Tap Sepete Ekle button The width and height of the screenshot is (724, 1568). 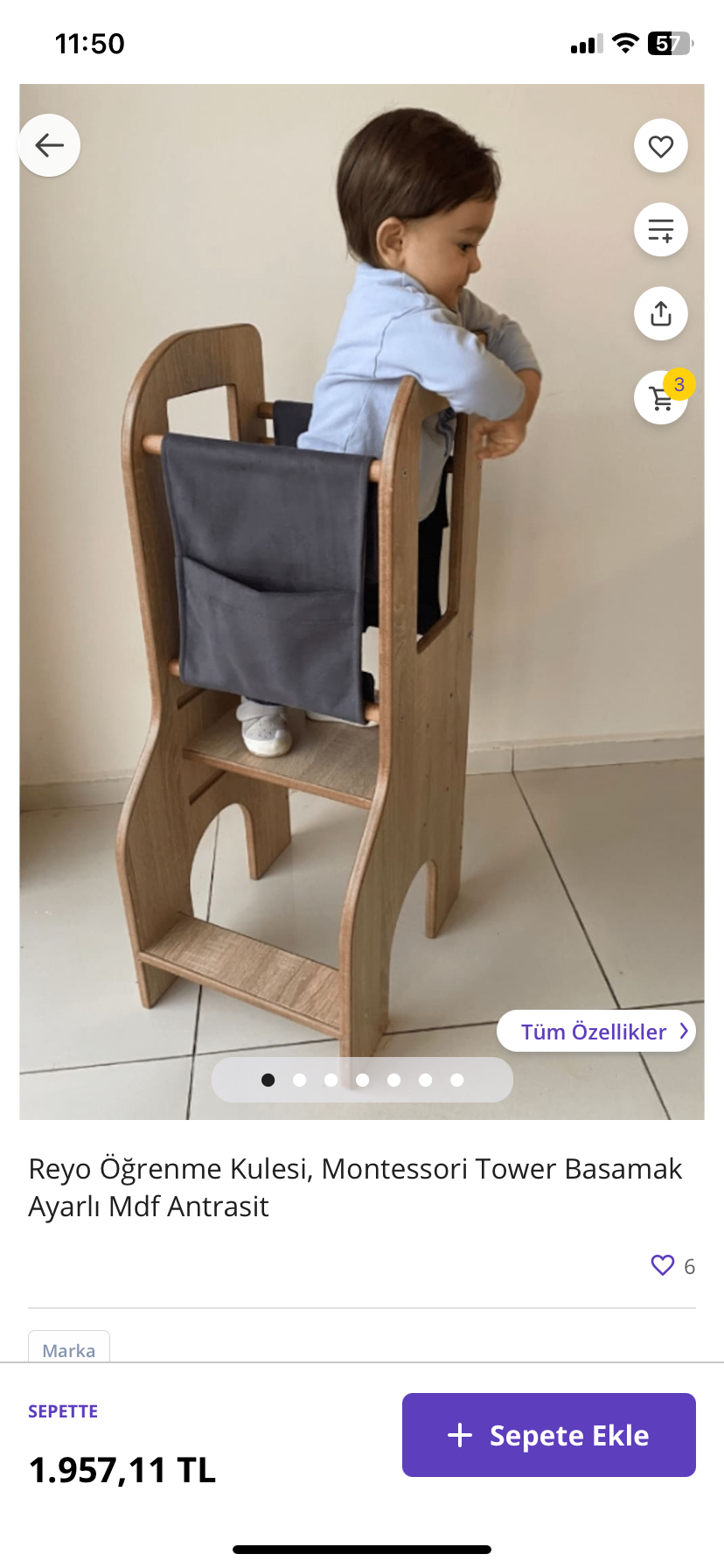tap(548, 1435)
